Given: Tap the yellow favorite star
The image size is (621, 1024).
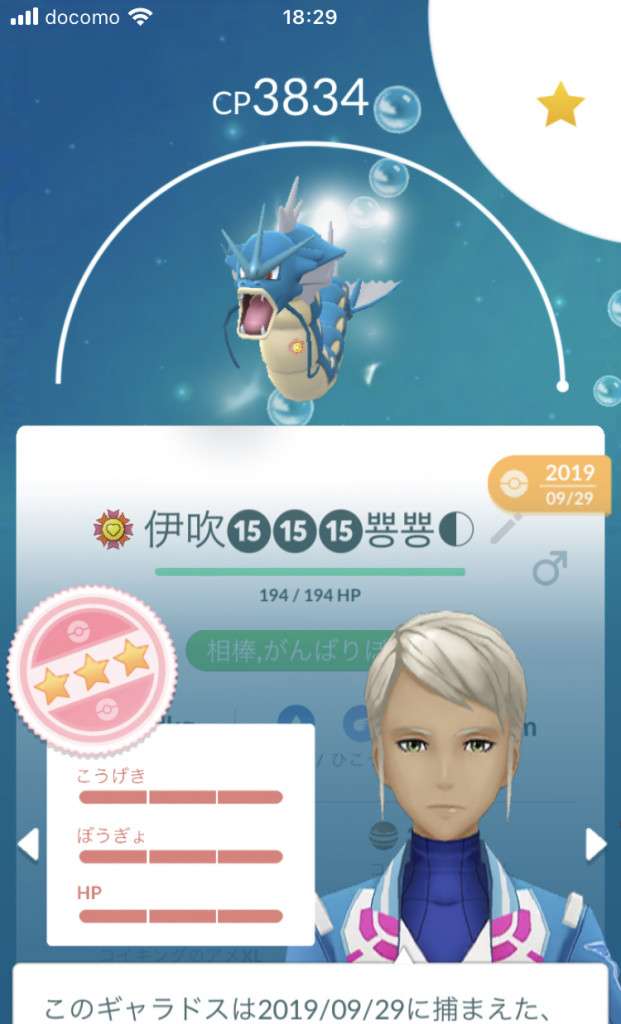Looking at the screenshot, I should [559, 106].
